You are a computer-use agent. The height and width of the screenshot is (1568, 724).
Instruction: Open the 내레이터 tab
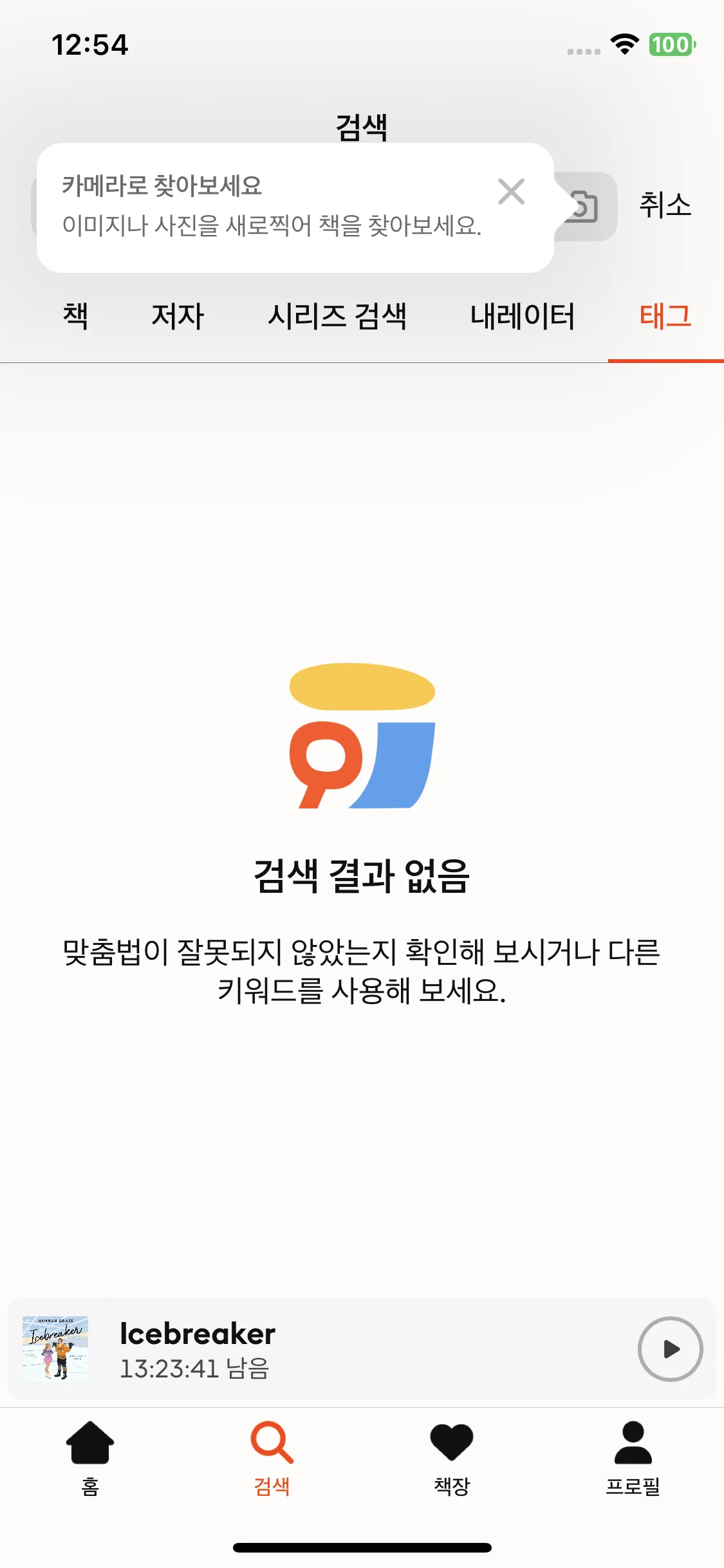click(522, 316)
